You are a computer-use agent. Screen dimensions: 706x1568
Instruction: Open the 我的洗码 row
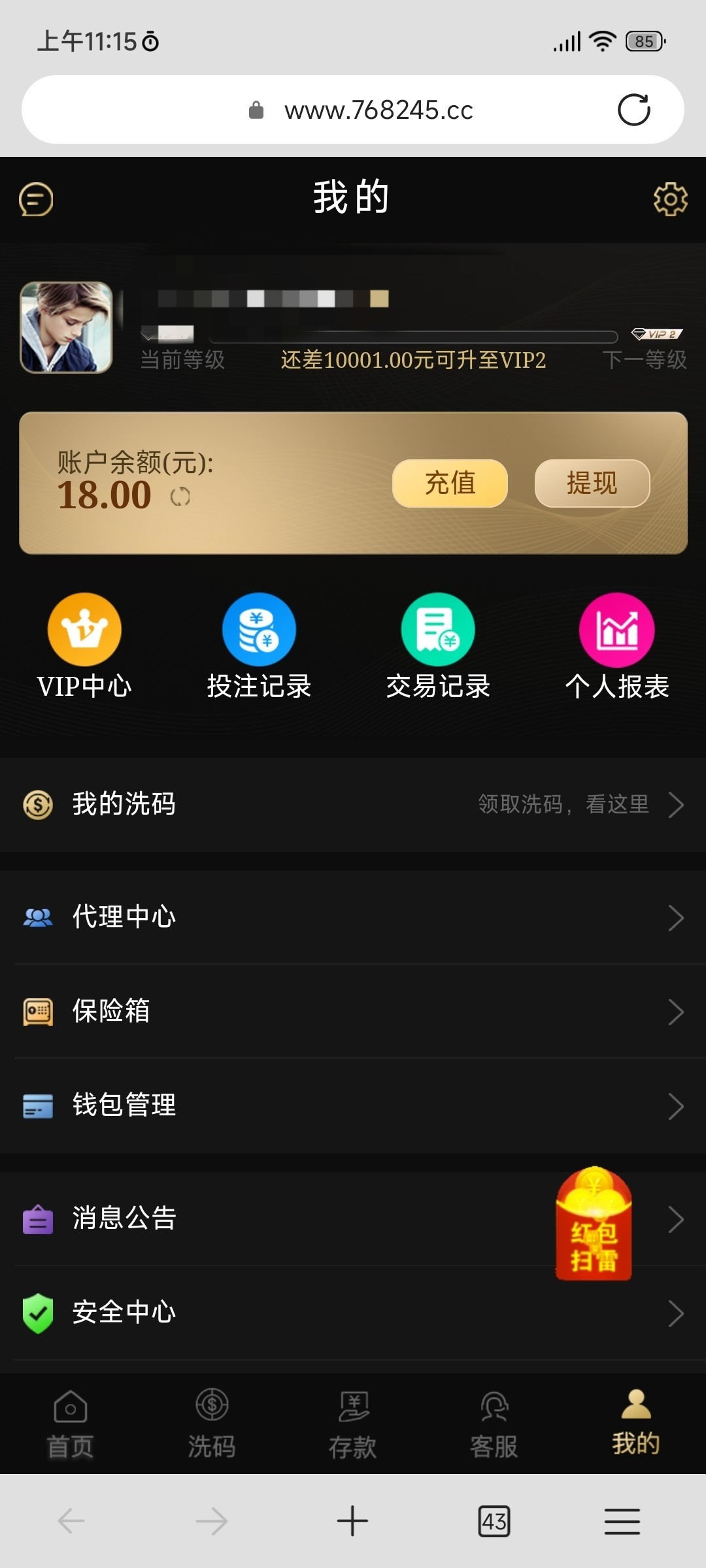pos(353,804)
